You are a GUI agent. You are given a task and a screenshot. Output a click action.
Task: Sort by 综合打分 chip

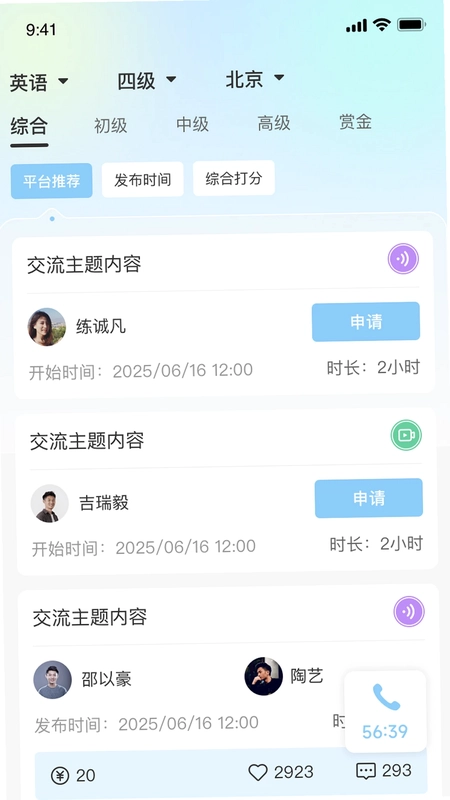tap(234, 178)
